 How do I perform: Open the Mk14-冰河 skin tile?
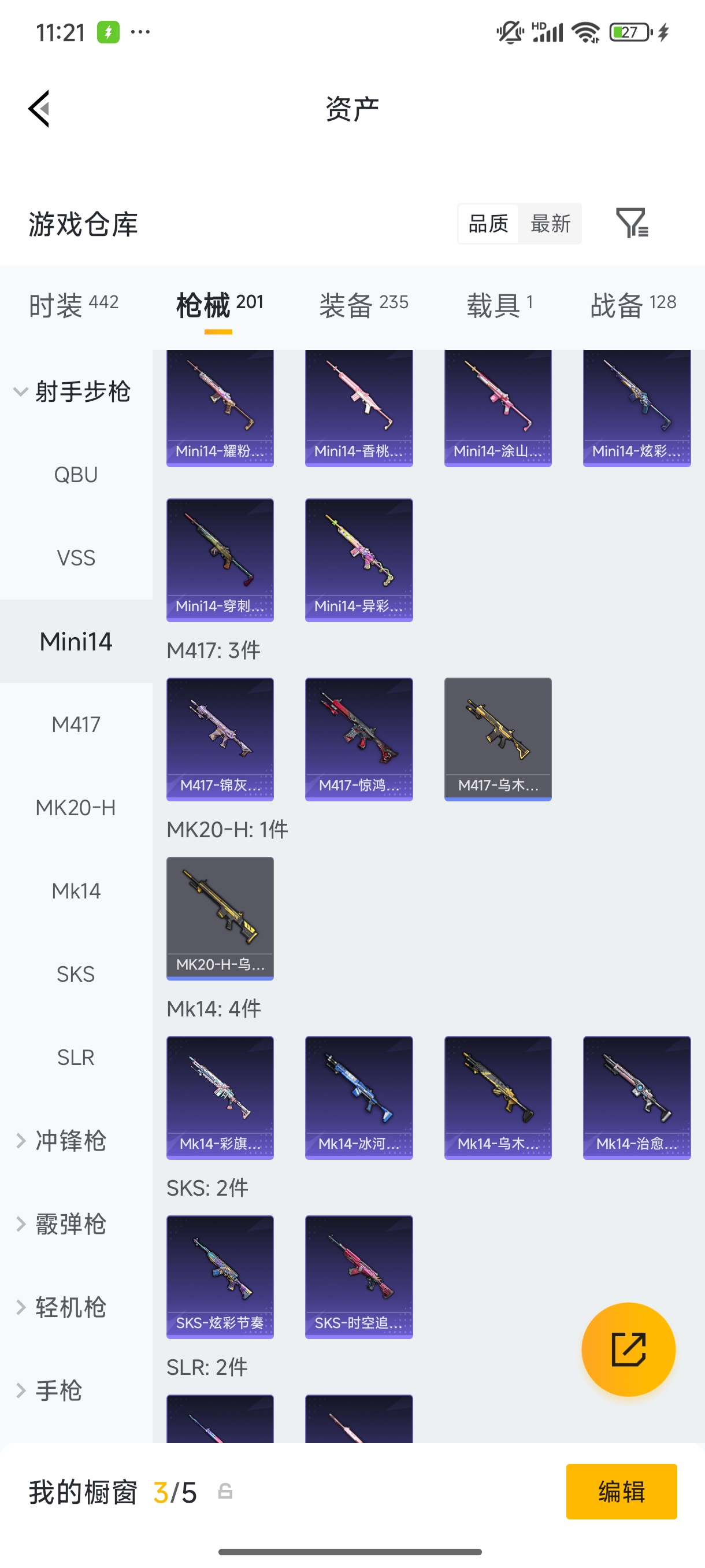pyautogui.click(x=359, y=1097)
